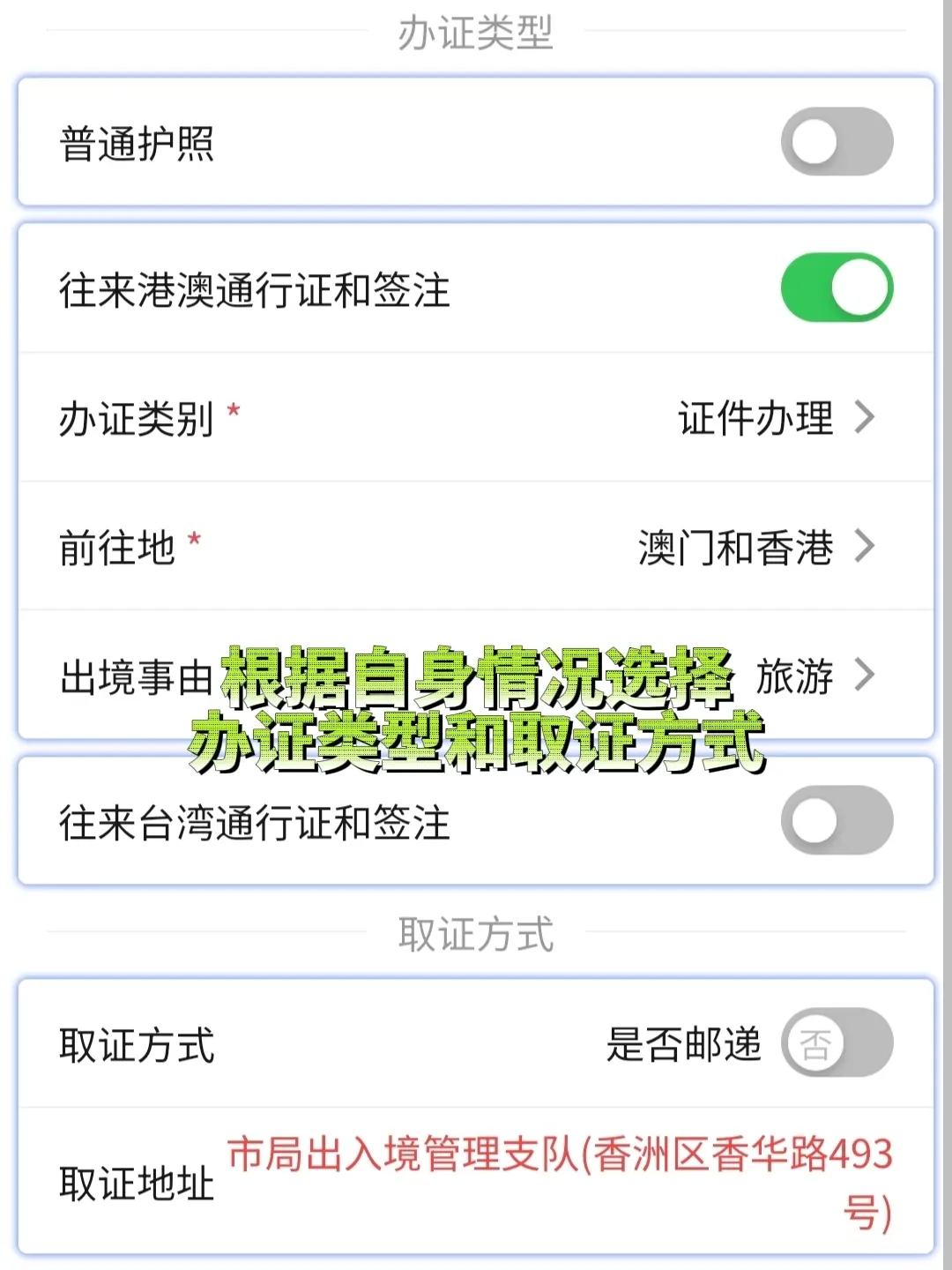Enable 往来台湾通行证和签注 switch
952x1270 pixels.
coord(837,820)
